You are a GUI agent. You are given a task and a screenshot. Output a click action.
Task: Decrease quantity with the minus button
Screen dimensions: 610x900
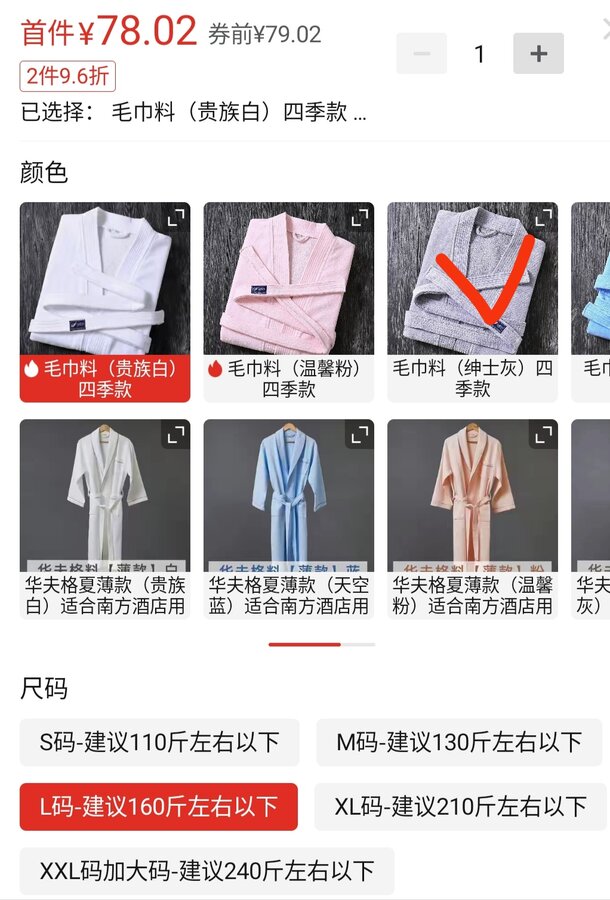tap(421, 54)
